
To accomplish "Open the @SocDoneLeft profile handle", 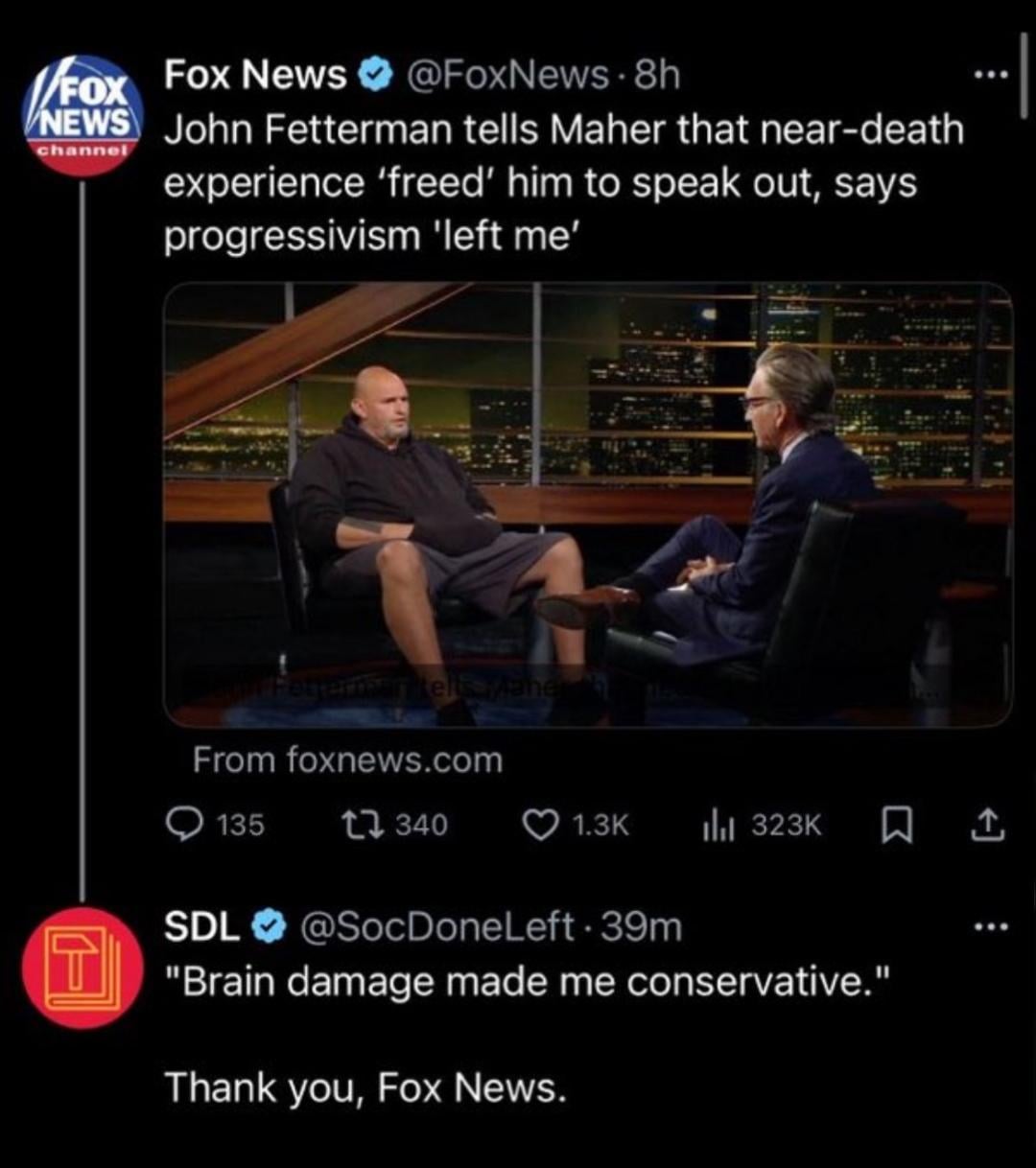I will pos(439,927).
